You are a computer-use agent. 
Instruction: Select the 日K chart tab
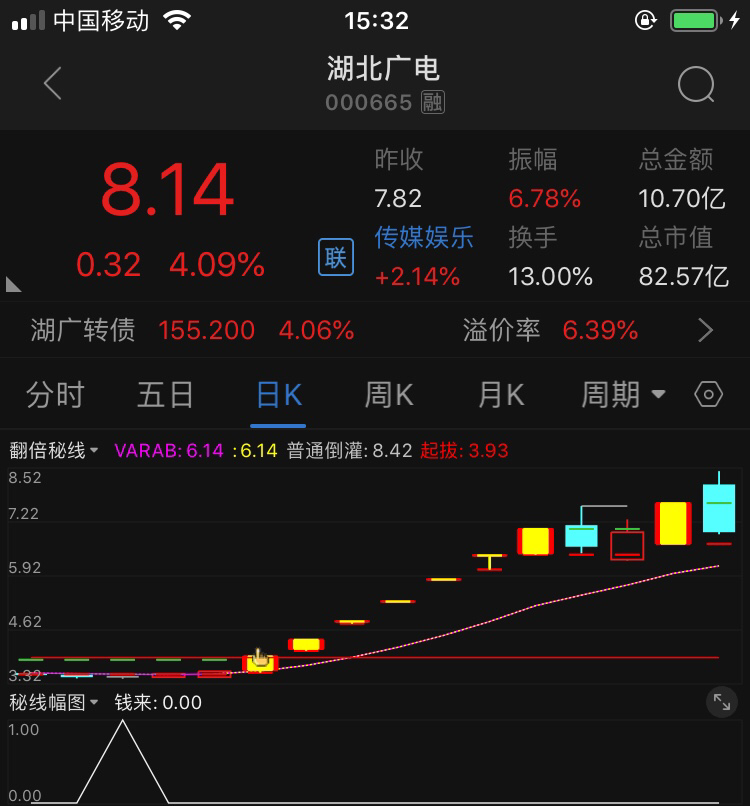[278, 395]
